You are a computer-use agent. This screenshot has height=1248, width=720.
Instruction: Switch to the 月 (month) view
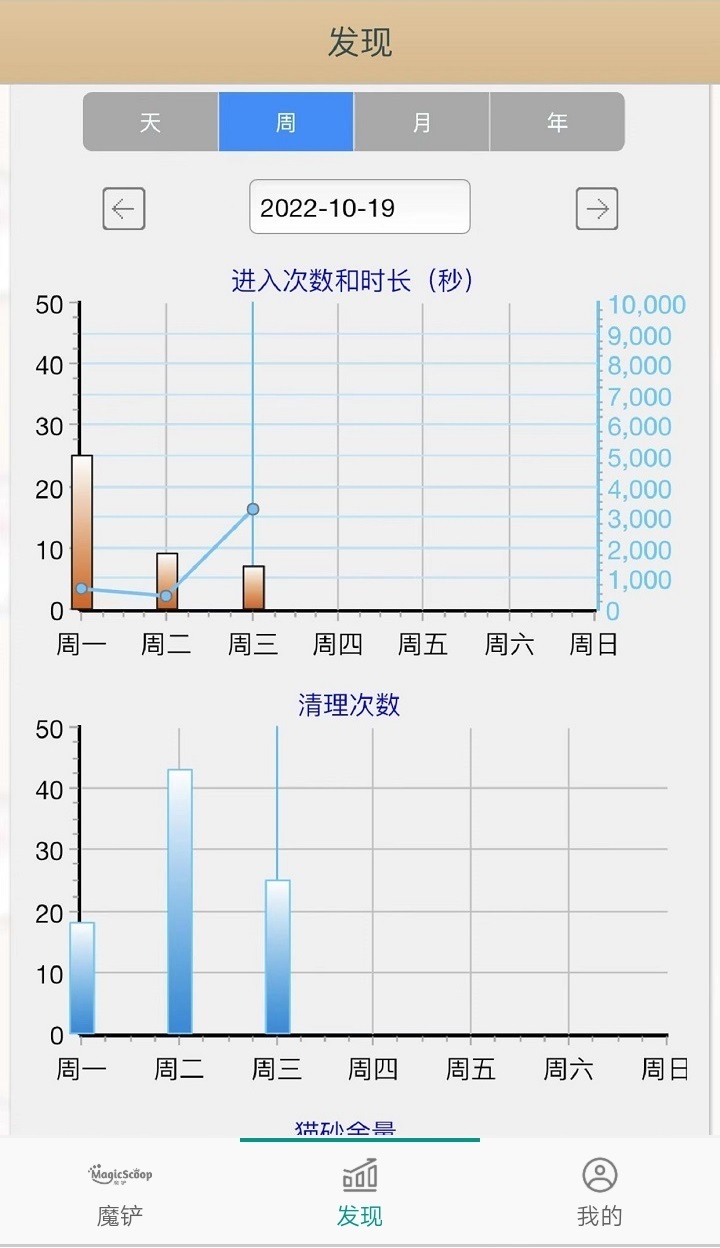[422, 122]
